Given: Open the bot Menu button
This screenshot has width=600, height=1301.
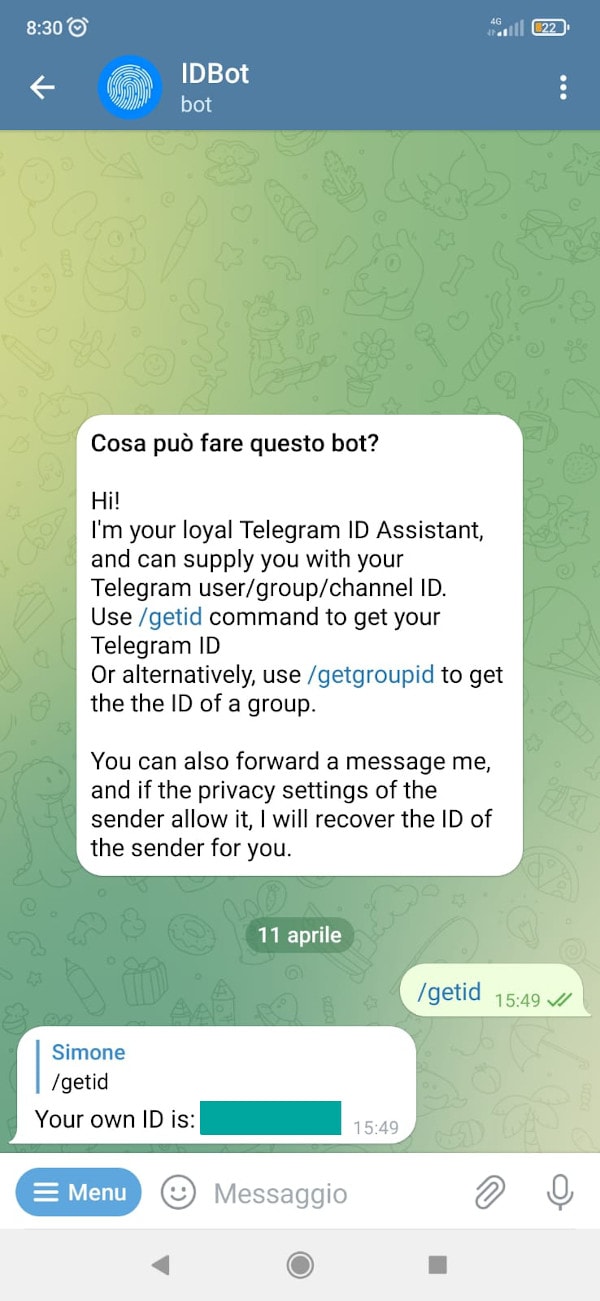Looking at the screenshot, I should (79, 1192).
